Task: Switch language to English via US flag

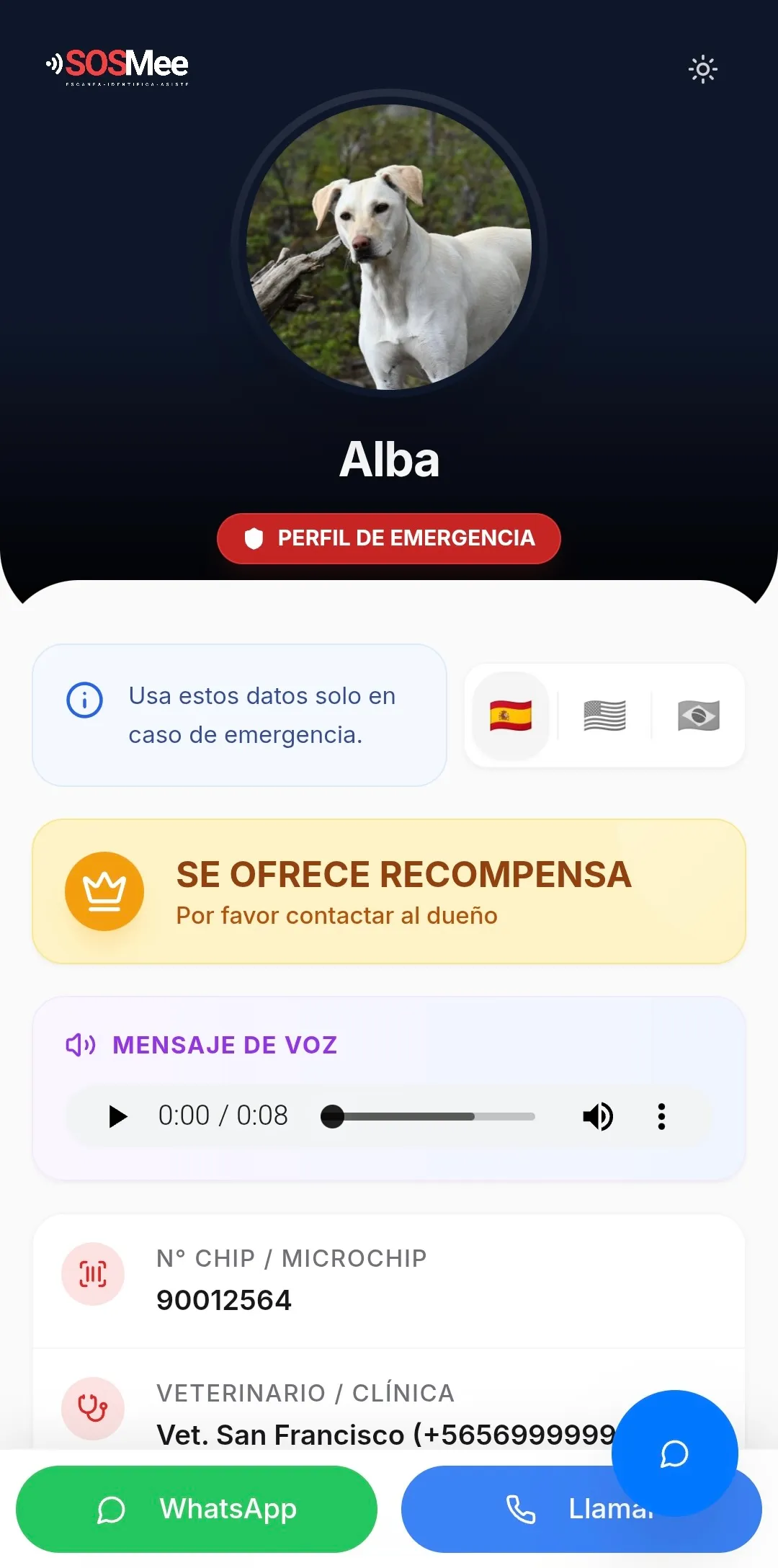Action: (x=605, y=715)
